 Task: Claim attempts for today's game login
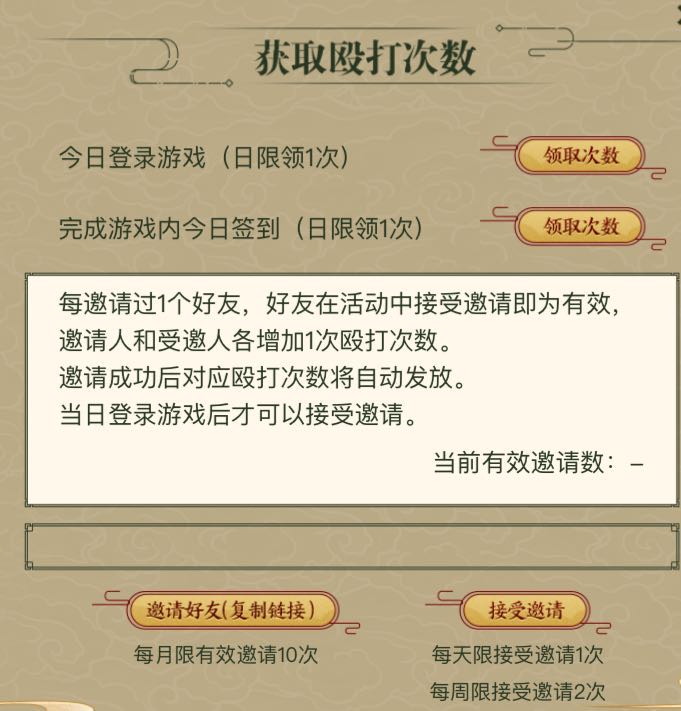coord(581,156)
